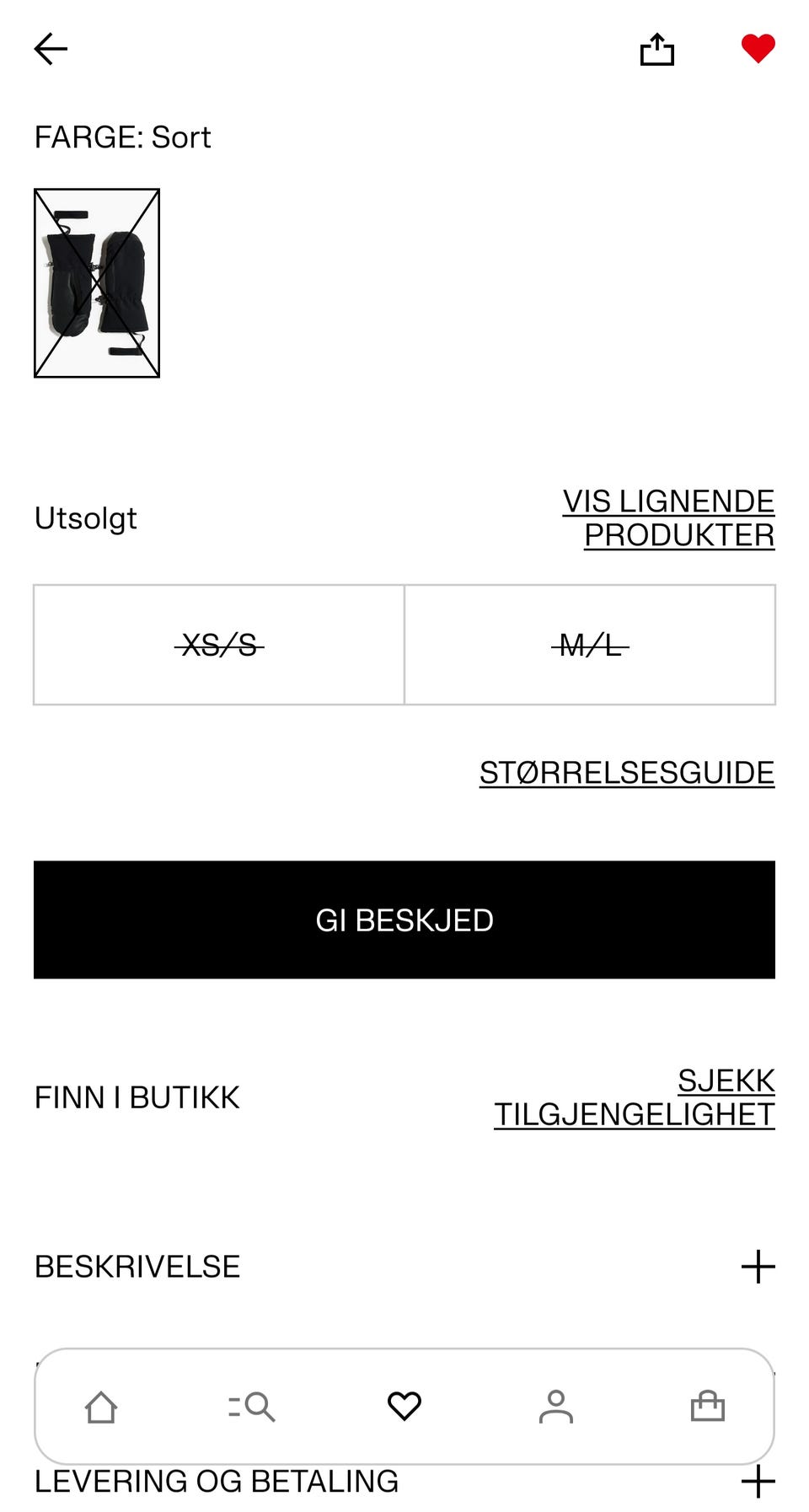
Task: Open the STØRRELSESGUIDE size guide
Action: (x=627, y=771)
